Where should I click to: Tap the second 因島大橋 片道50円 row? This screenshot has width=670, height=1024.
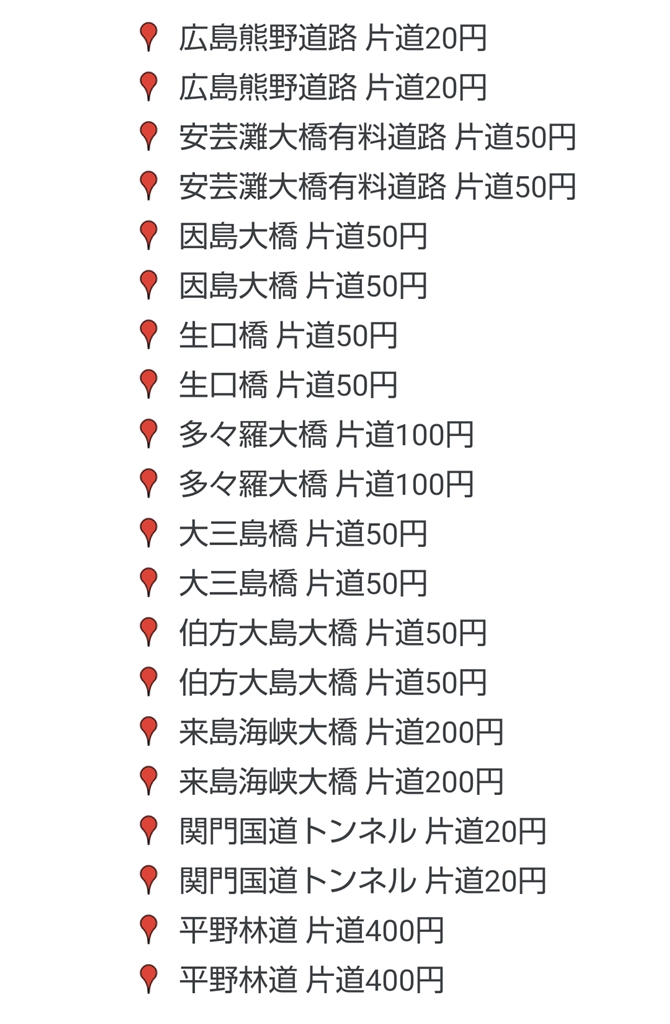(x=302, y=286)
